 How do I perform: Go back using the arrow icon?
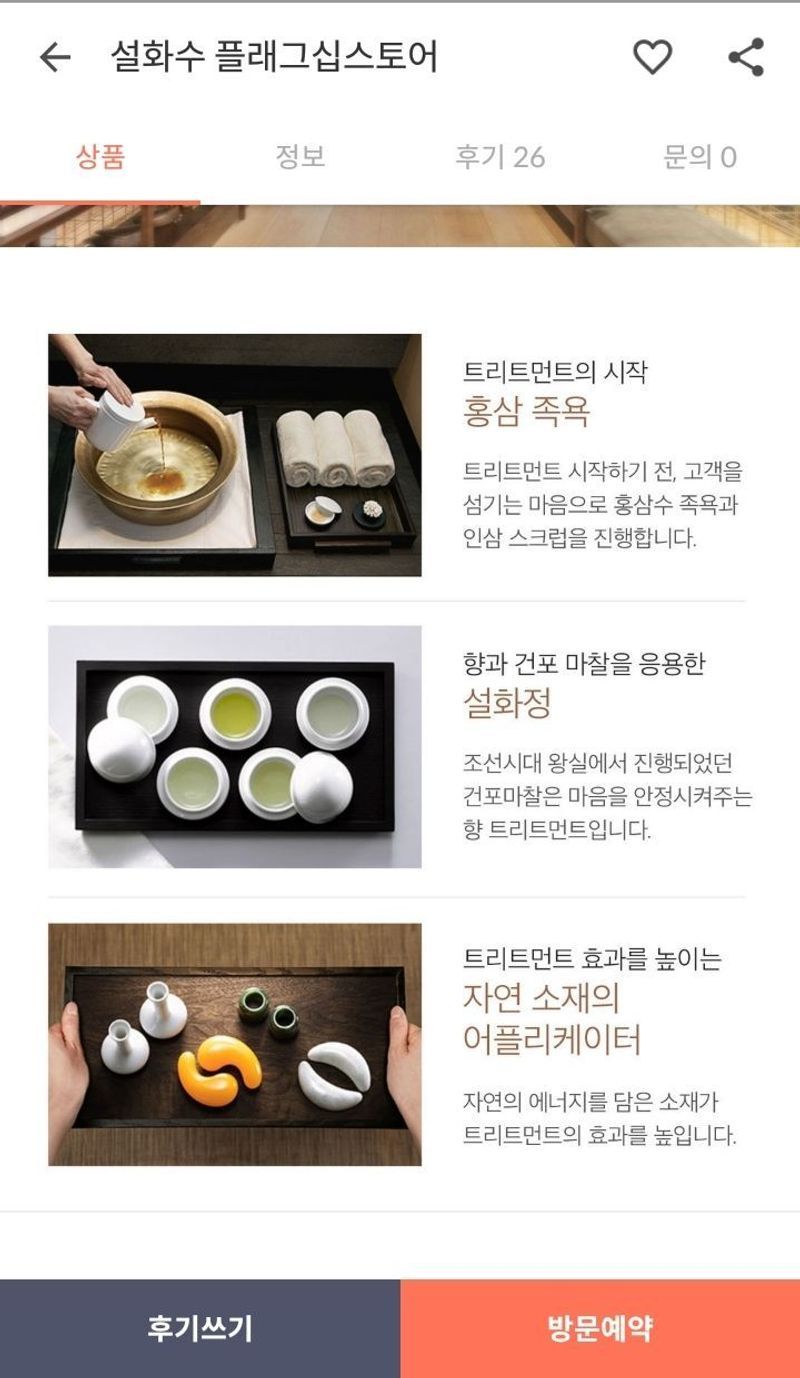55,57
